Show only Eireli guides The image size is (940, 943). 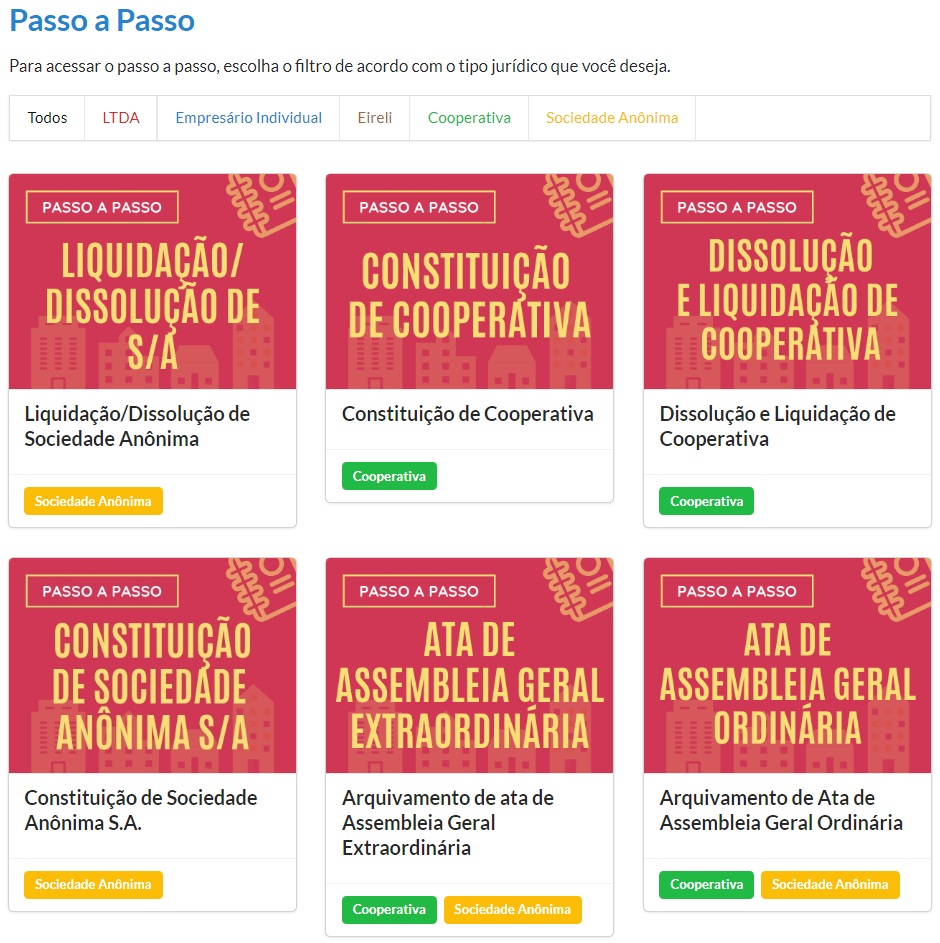point(375,118)
